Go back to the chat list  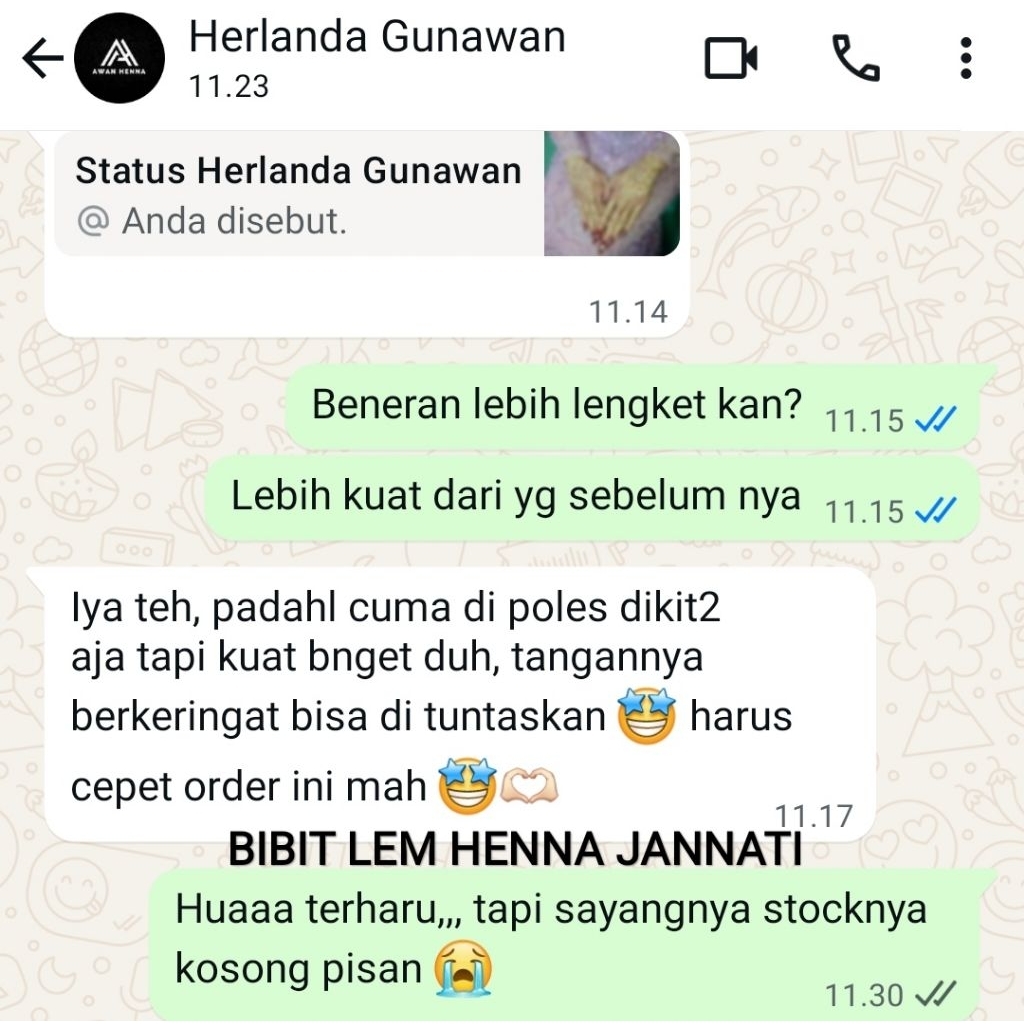click(42, 60)
